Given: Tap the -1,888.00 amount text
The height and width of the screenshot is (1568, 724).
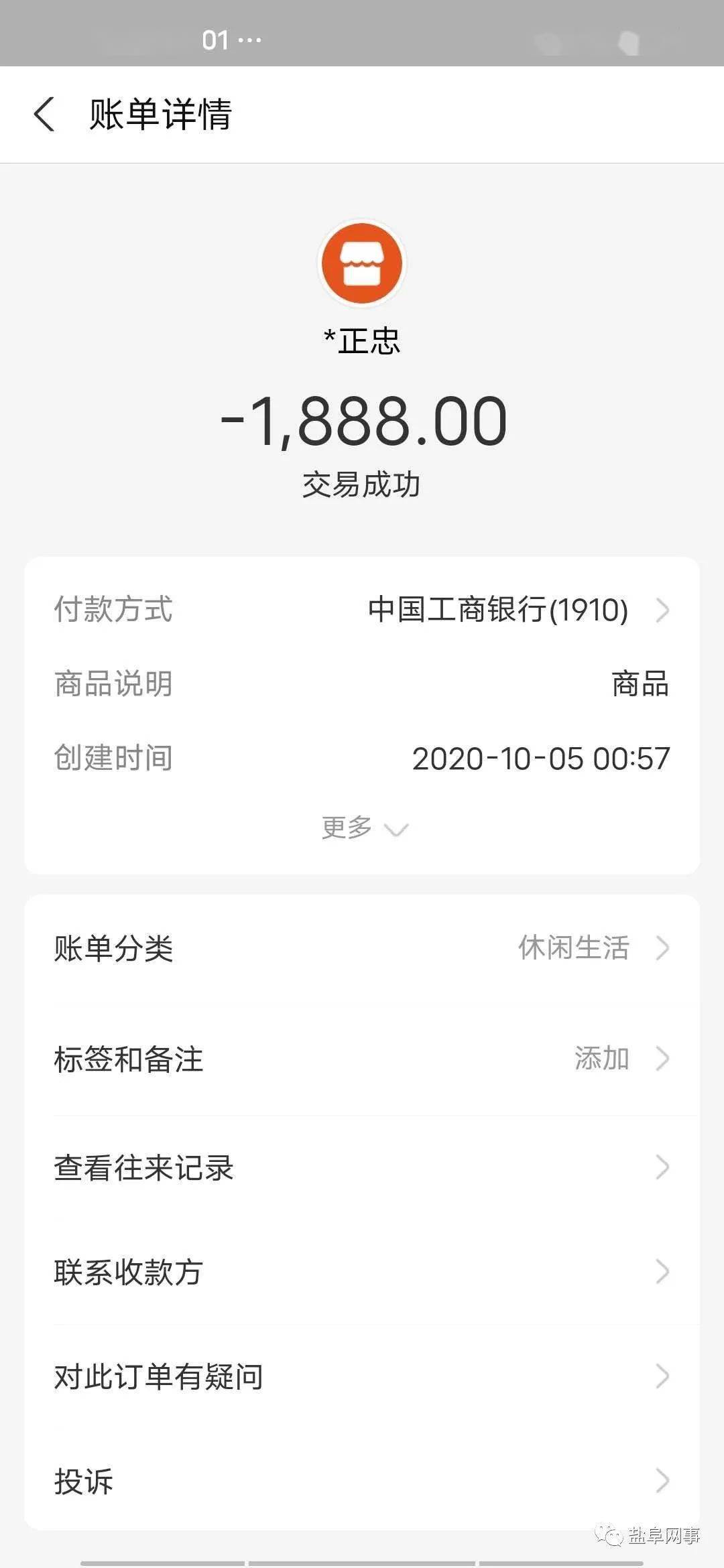Looking at the screenshot, I should coord(362,421).
